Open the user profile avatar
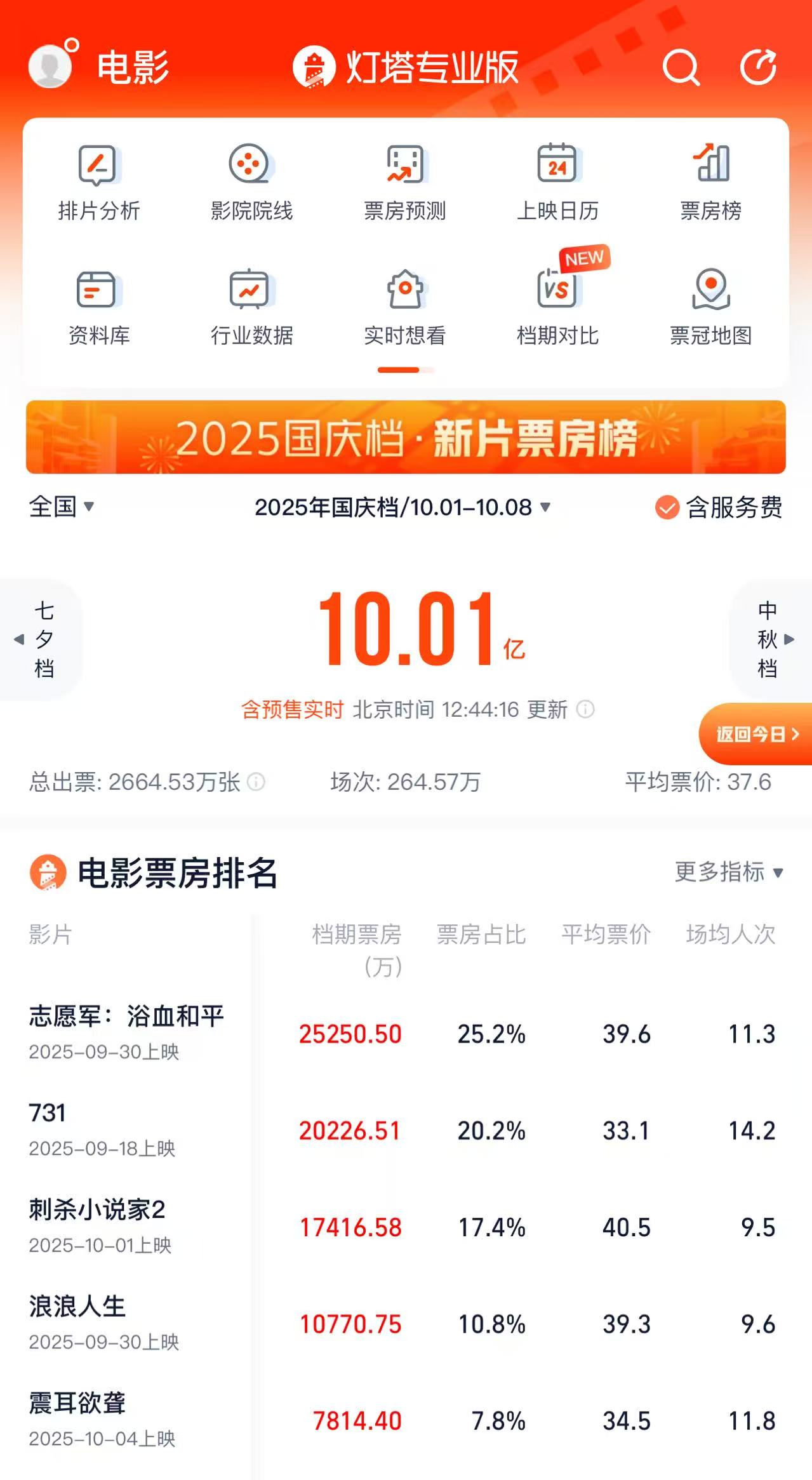Viewport: 812px width, 1480px height. pos(50,65)
